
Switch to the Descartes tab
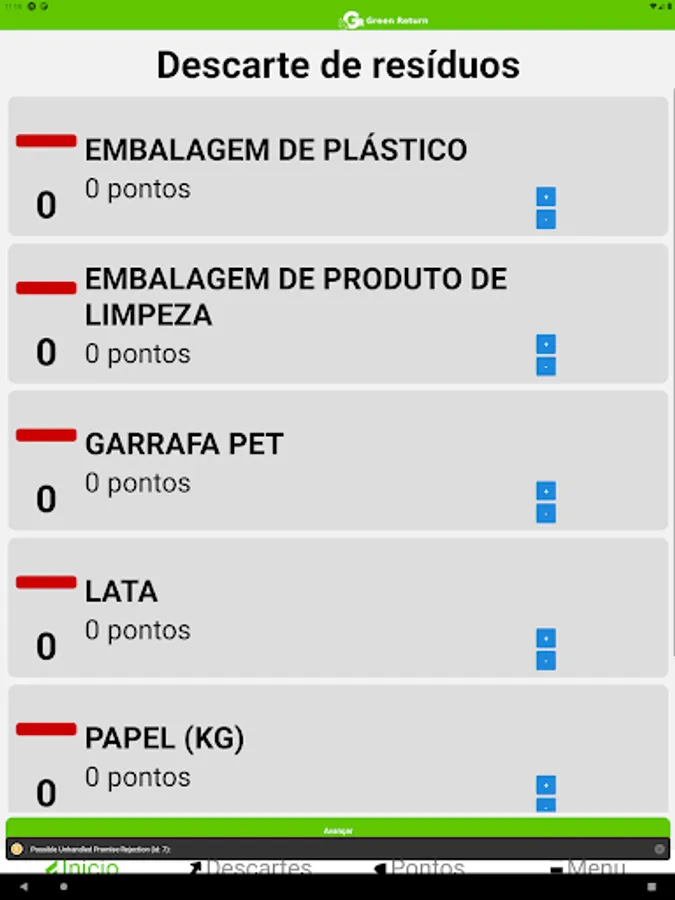point(251,867)
